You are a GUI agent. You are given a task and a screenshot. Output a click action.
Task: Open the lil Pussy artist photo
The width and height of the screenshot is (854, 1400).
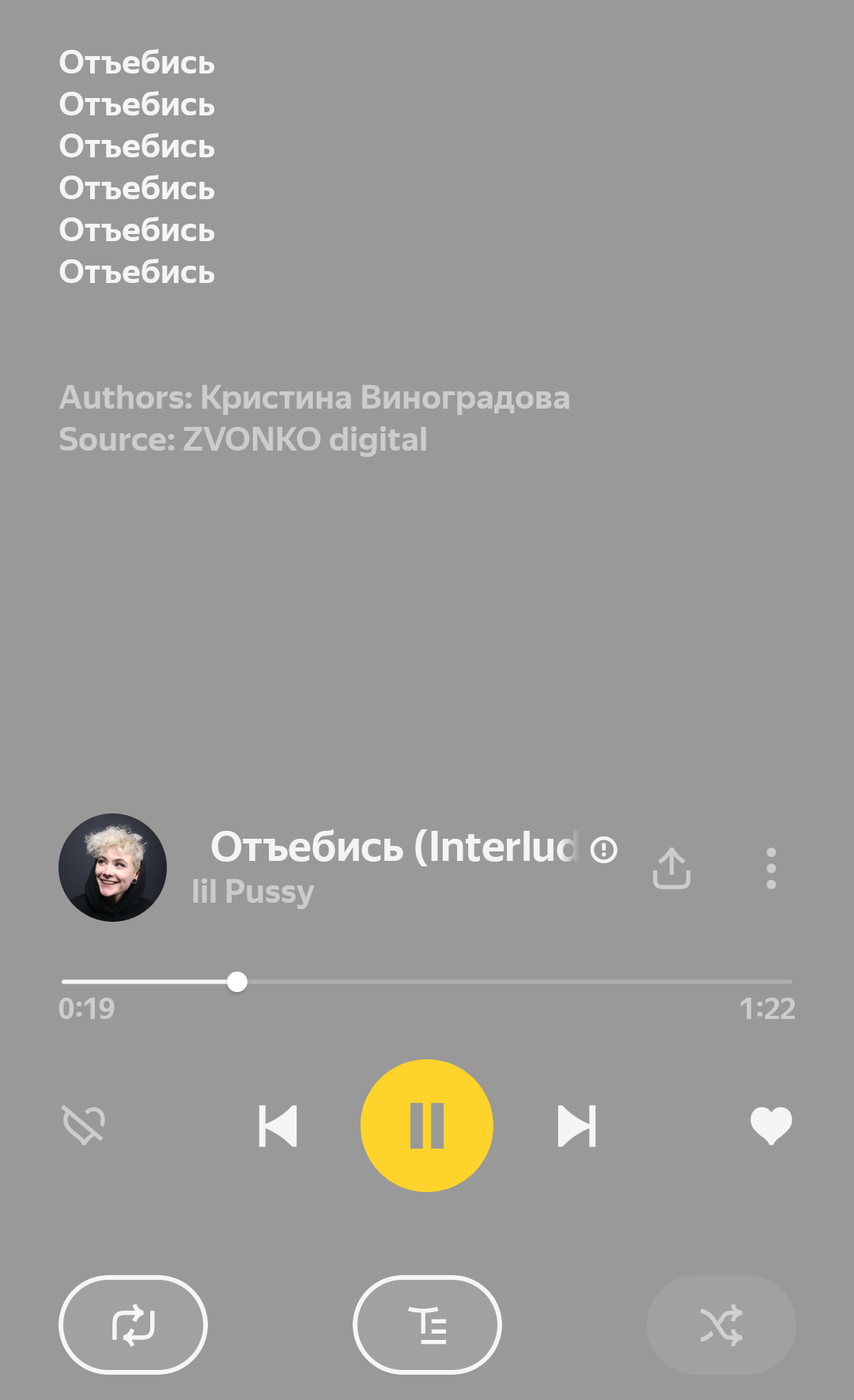coord(113,867)
